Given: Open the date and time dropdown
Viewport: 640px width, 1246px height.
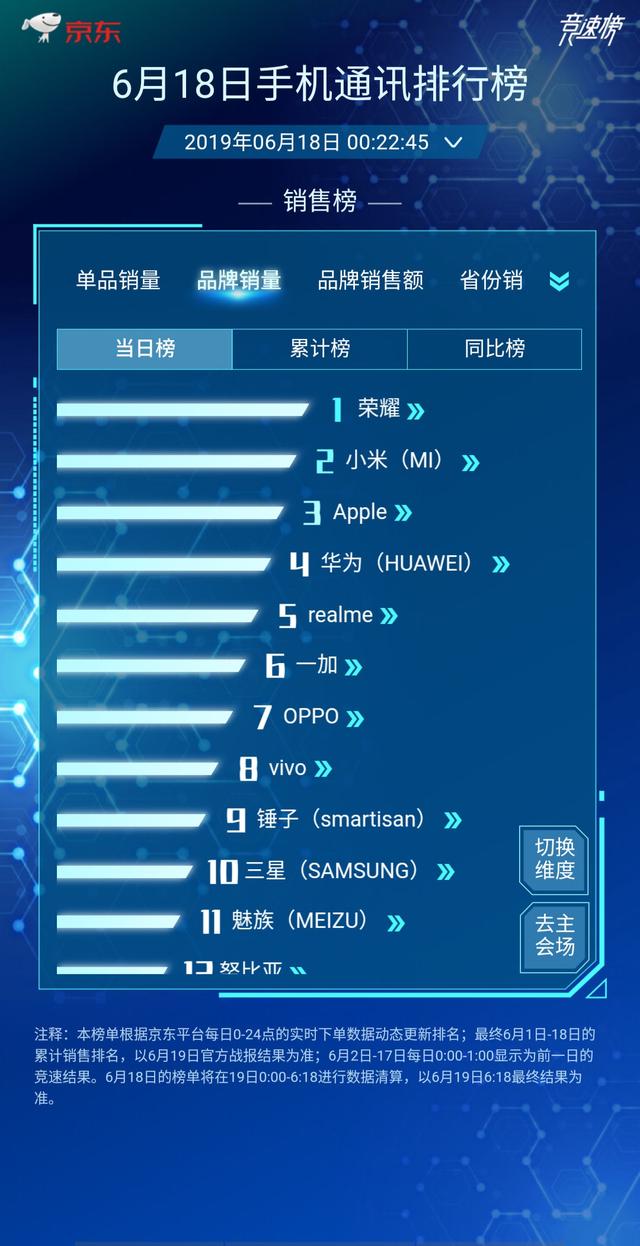Looking at the screenshot, I should click(x=321, y=142).
